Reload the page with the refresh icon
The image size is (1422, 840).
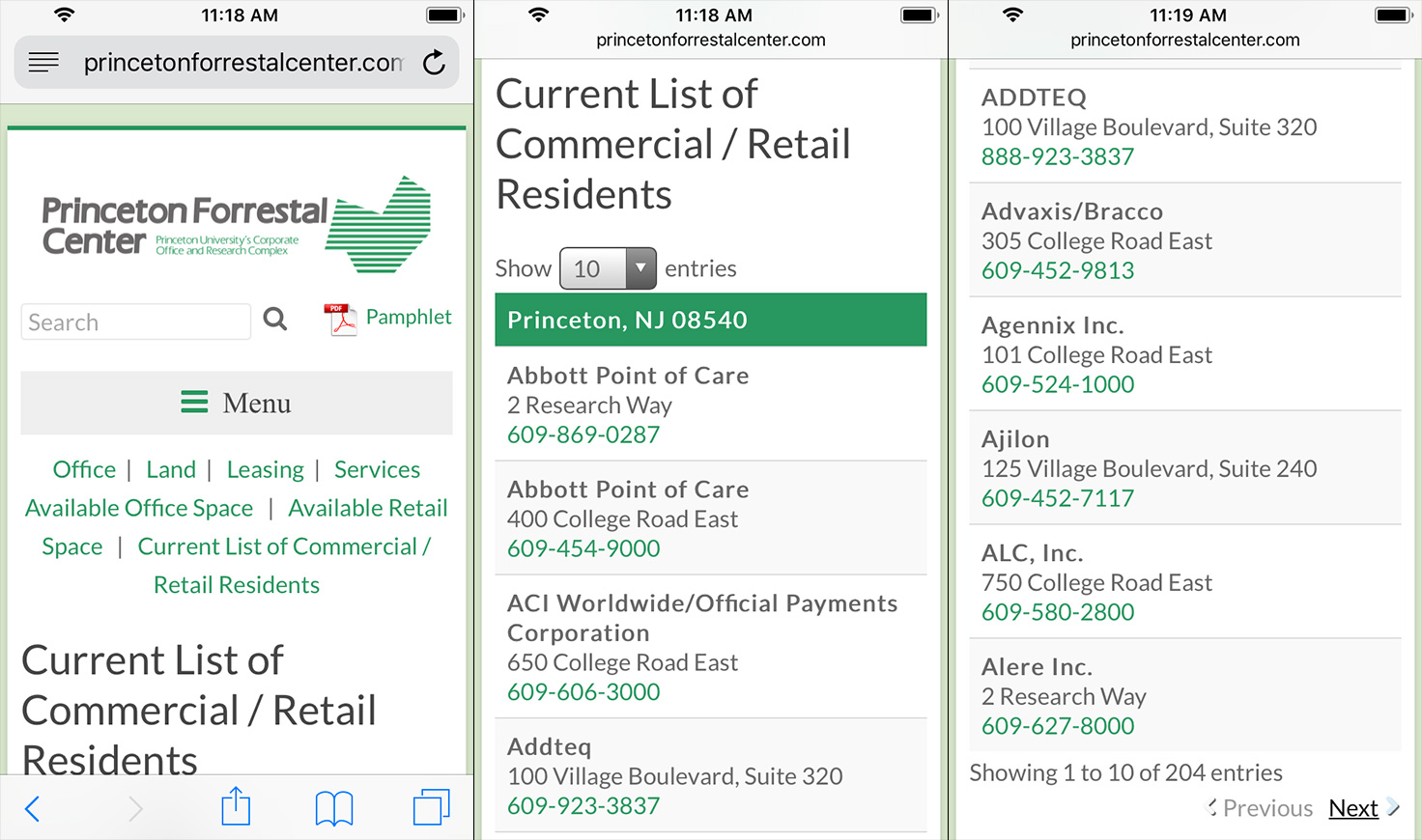pyautogui.click(x=435, y=63)
